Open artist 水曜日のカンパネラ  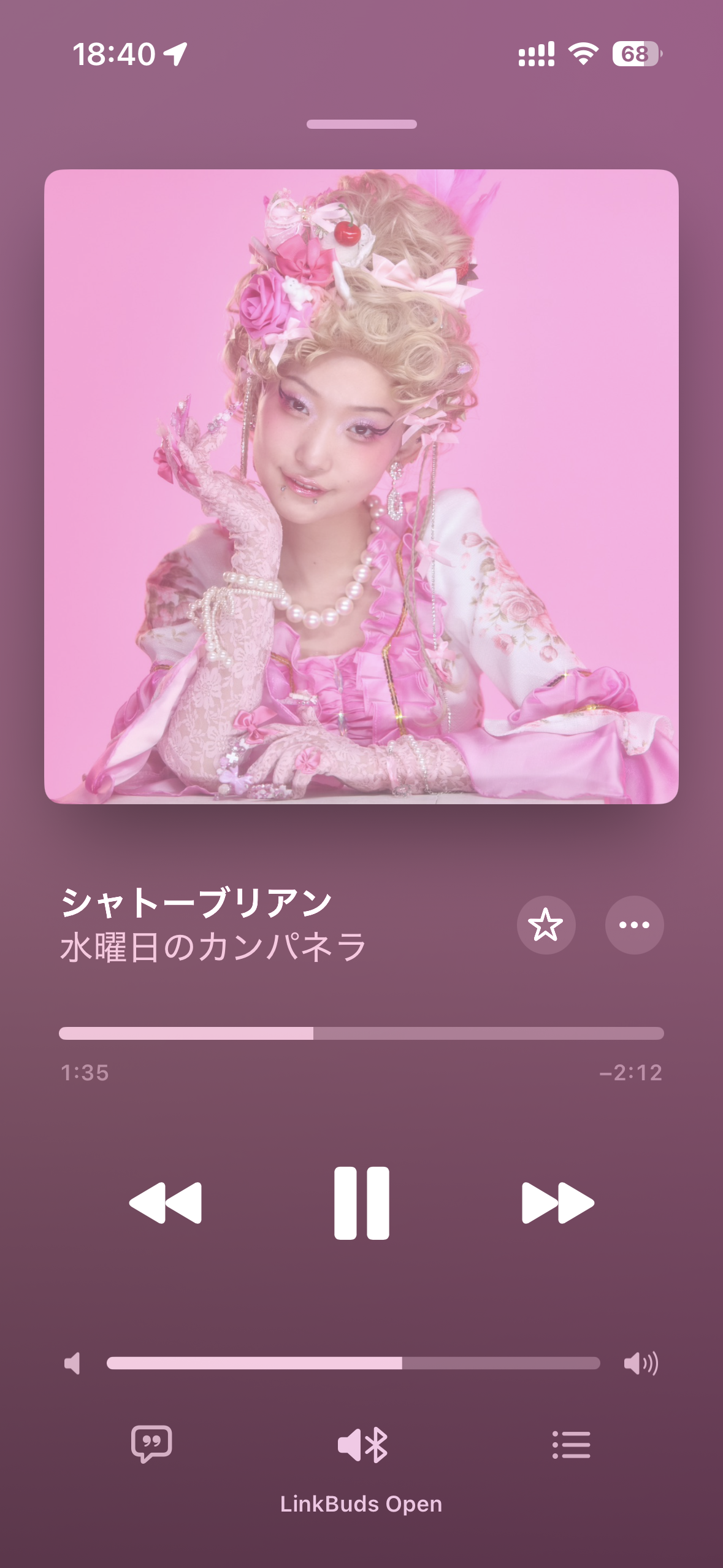(213, 947)
